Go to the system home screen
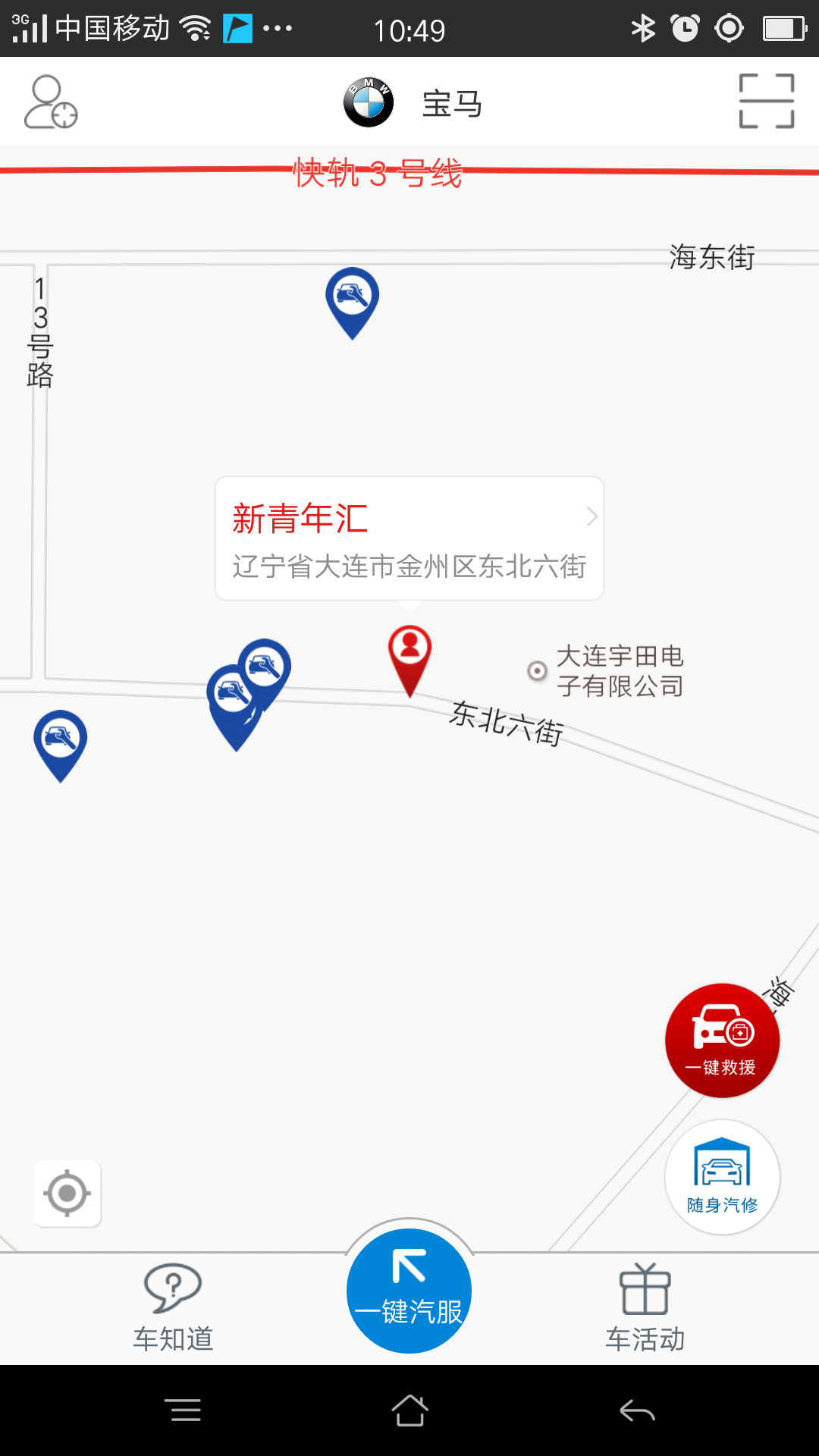Screen dimensions: 819x1456 click(409, 1410)
